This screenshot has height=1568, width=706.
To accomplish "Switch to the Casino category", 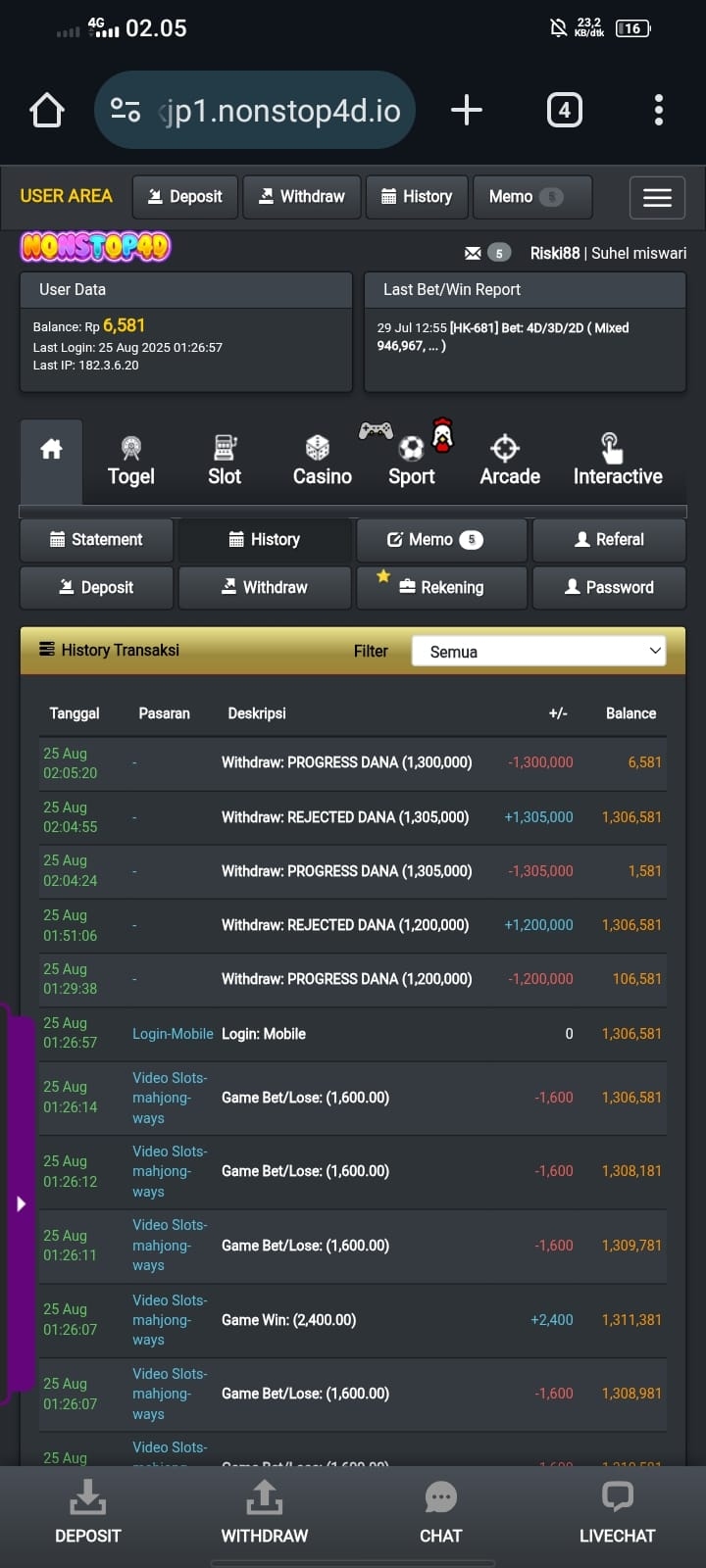I will 322,462.
